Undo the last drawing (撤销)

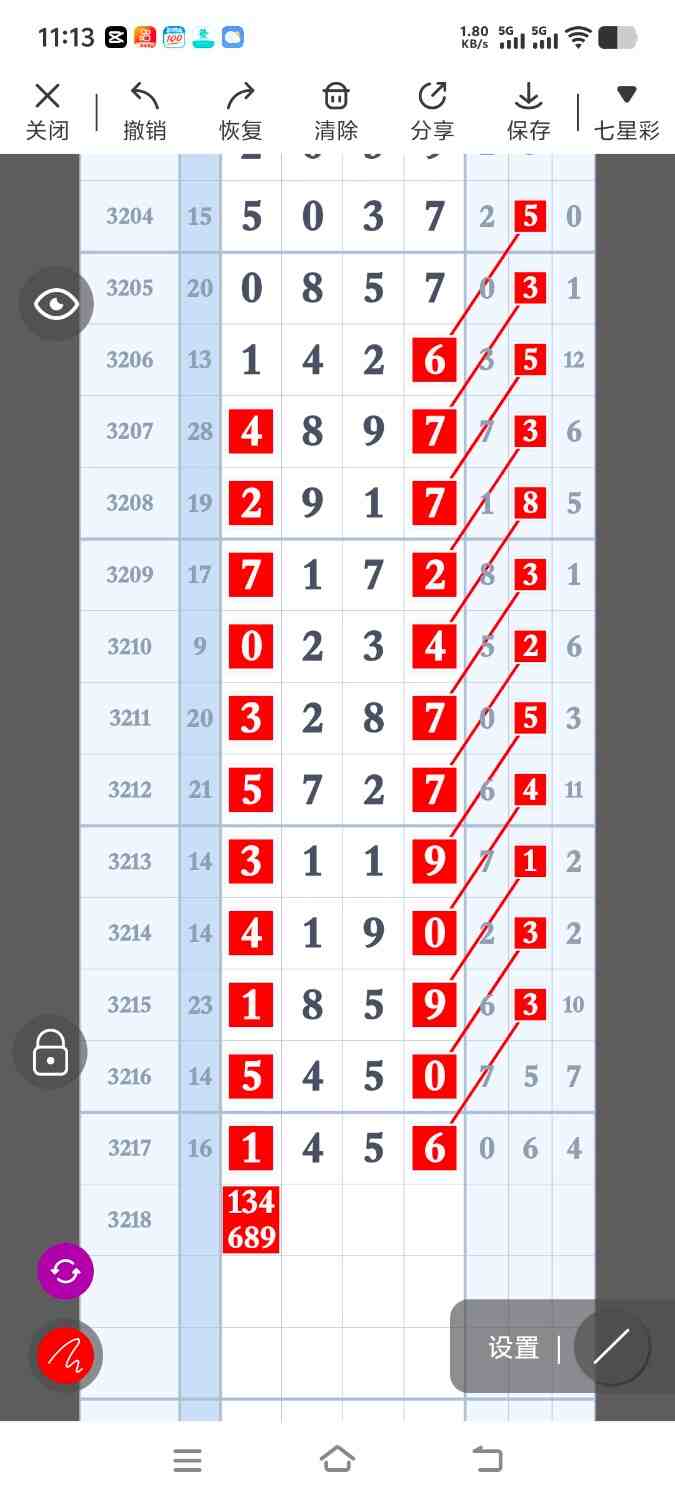click(x=144, y=111)
